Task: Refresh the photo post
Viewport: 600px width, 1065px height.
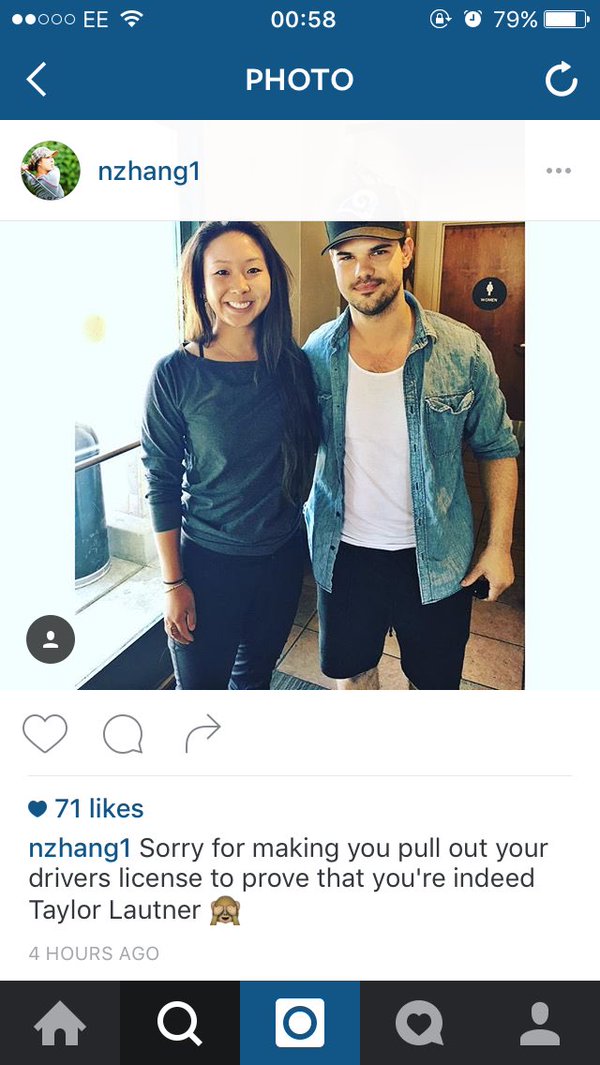Action: [x=561, y=79]
